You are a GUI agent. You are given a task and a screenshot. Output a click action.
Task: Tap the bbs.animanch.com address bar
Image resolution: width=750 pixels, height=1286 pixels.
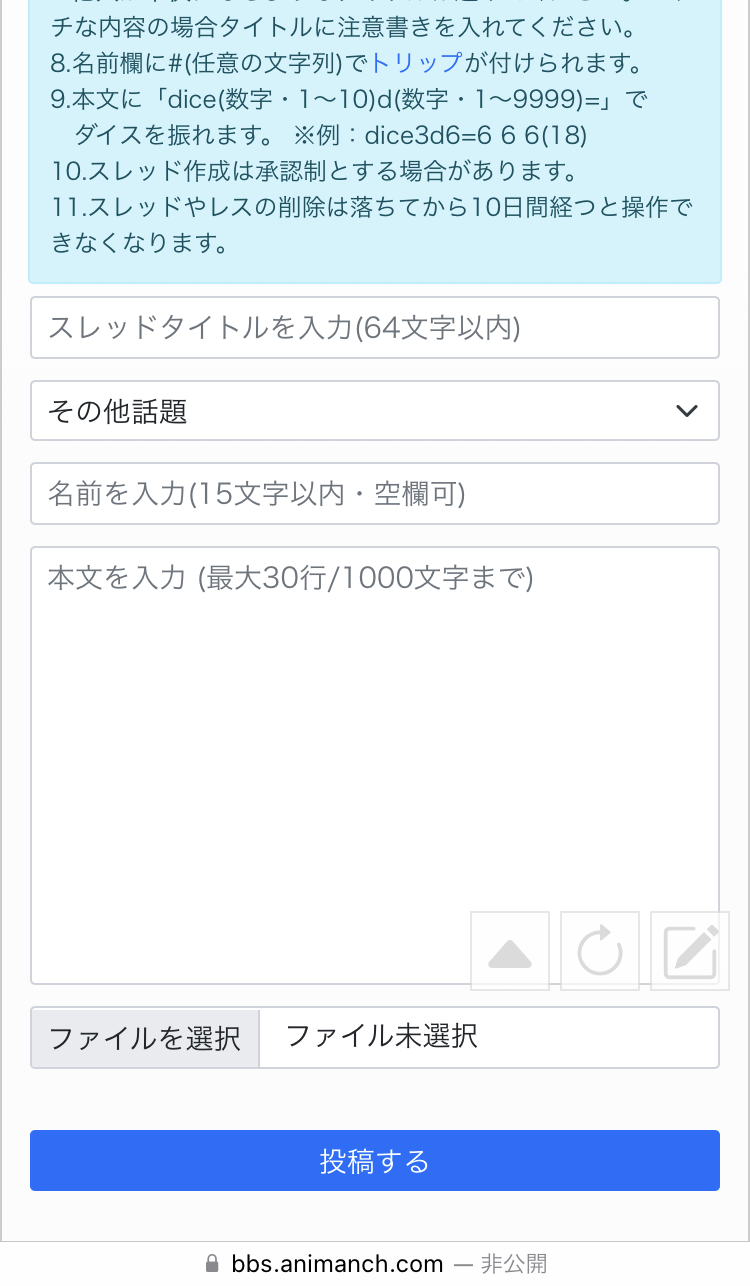point(375,1264)
